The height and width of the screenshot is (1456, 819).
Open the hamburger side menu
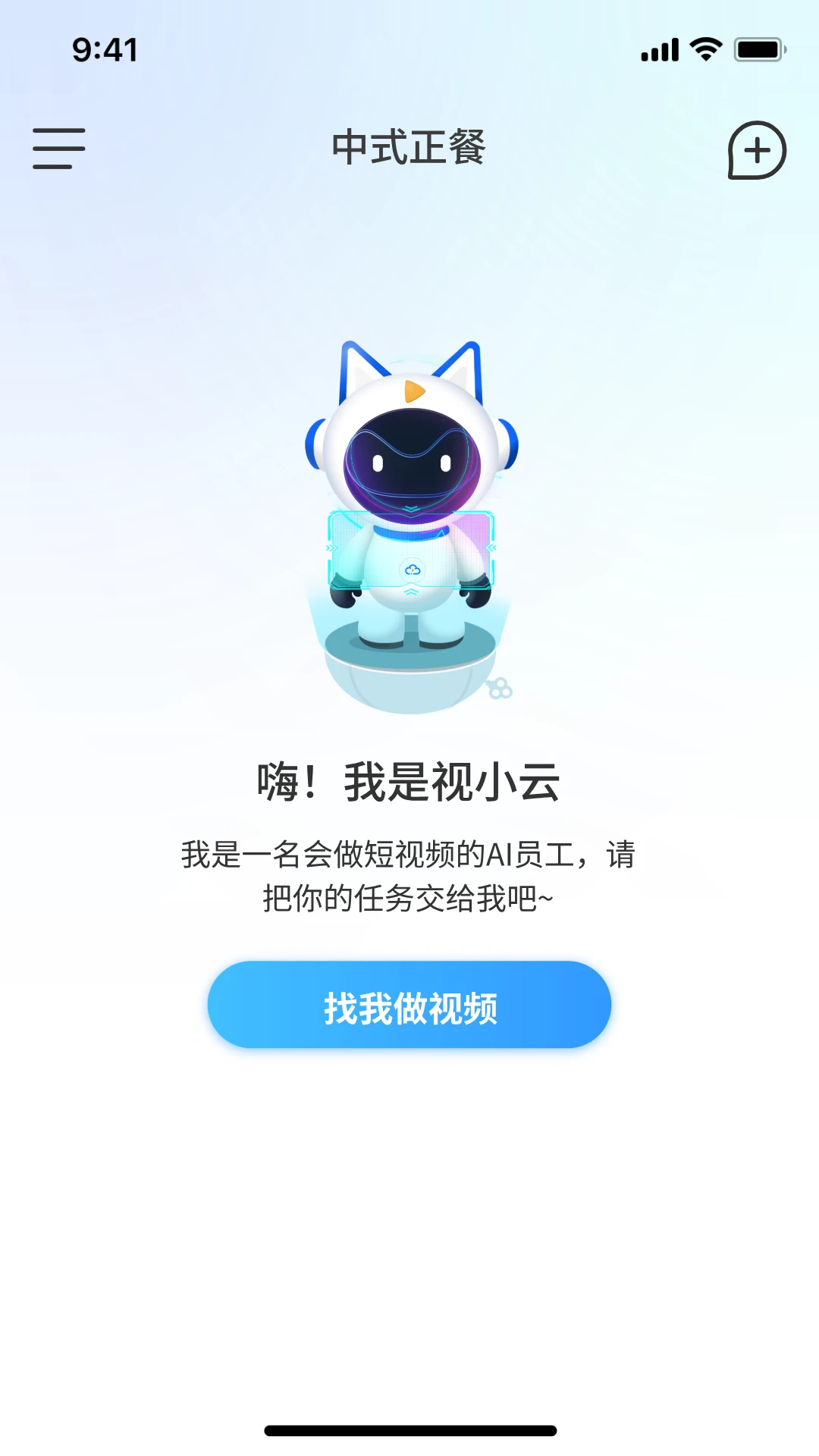(x=58, y=149)
